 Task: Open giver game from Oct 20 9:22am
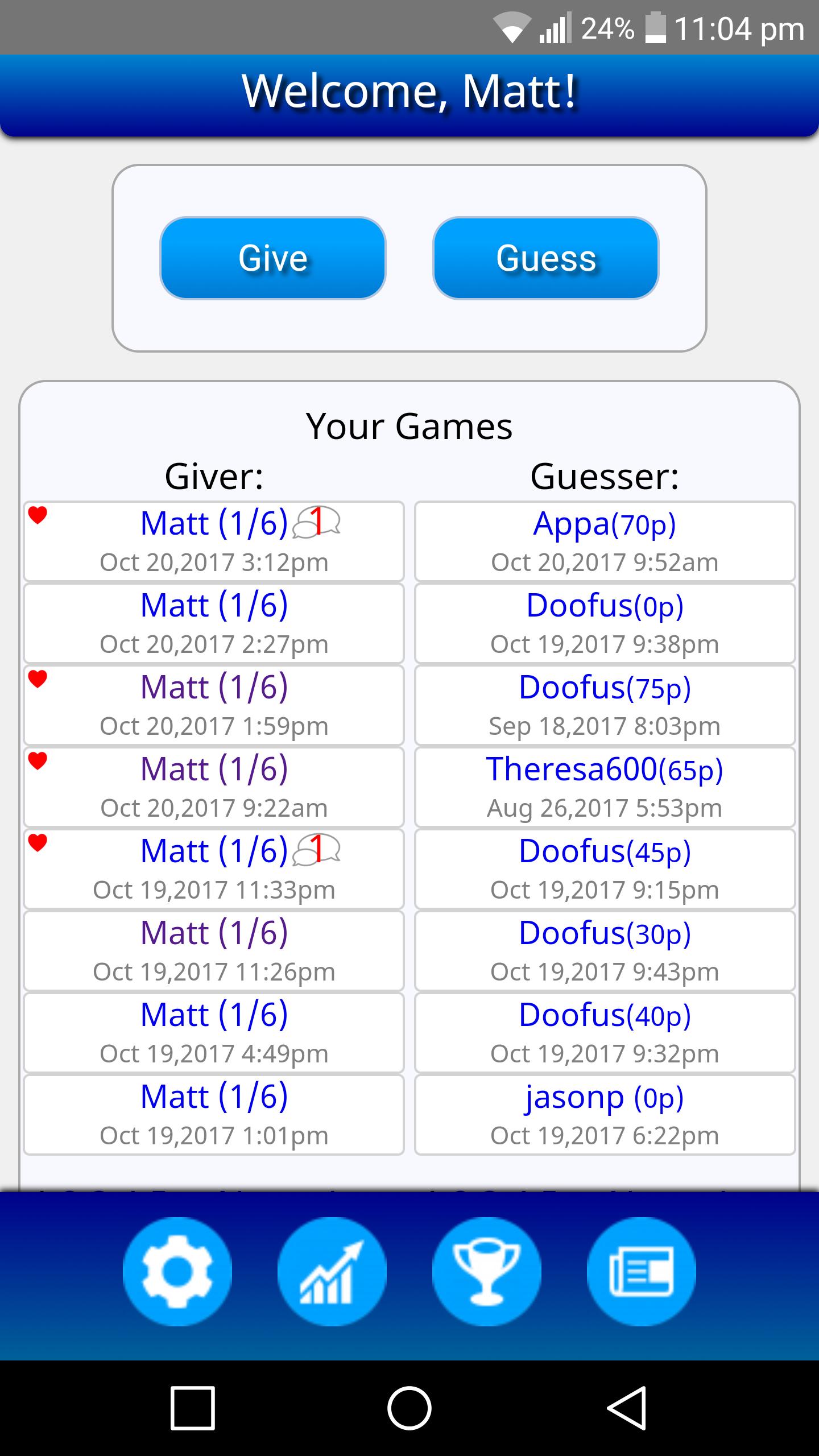pyautogui.click(x=214, y=787)
